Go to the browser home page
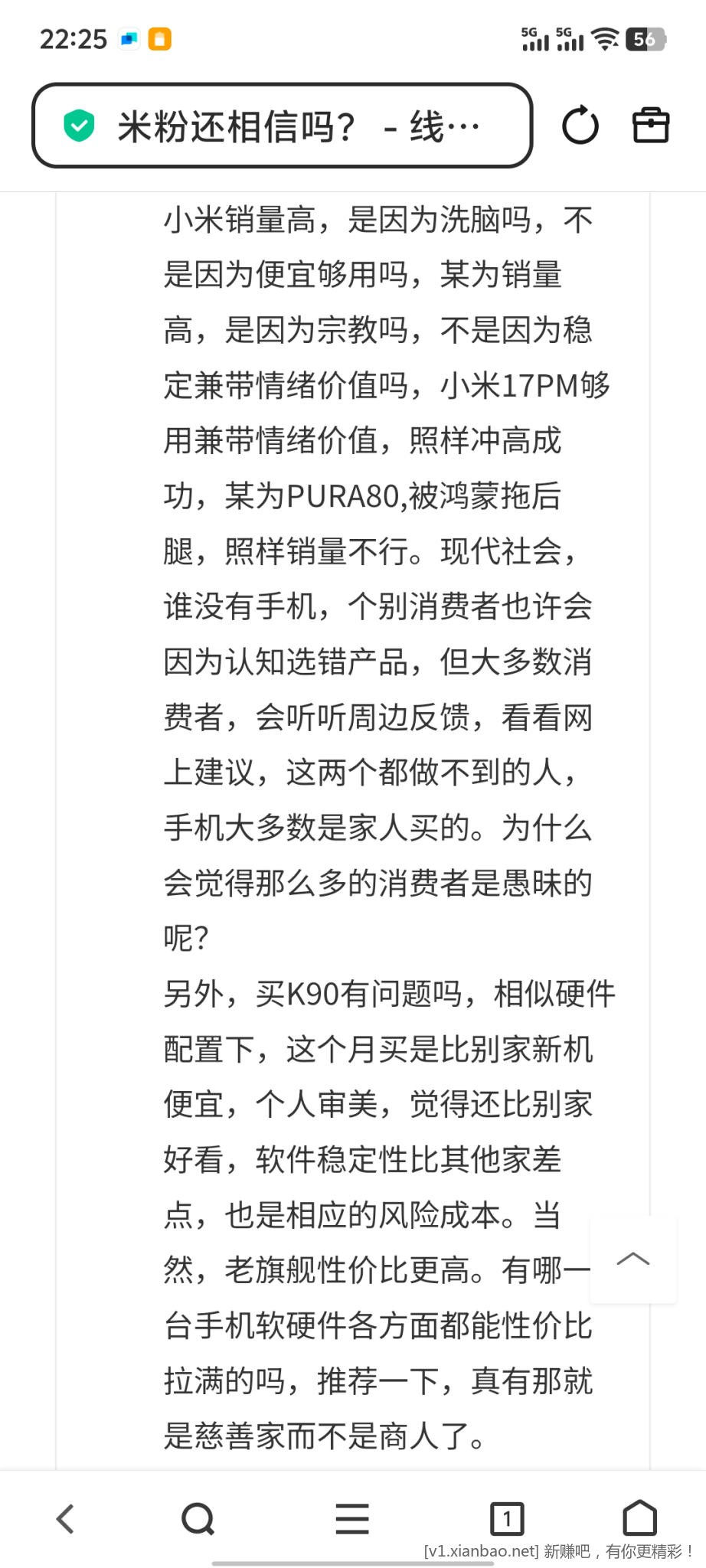Screen dimensions: 706x1568 [639, 1518]
